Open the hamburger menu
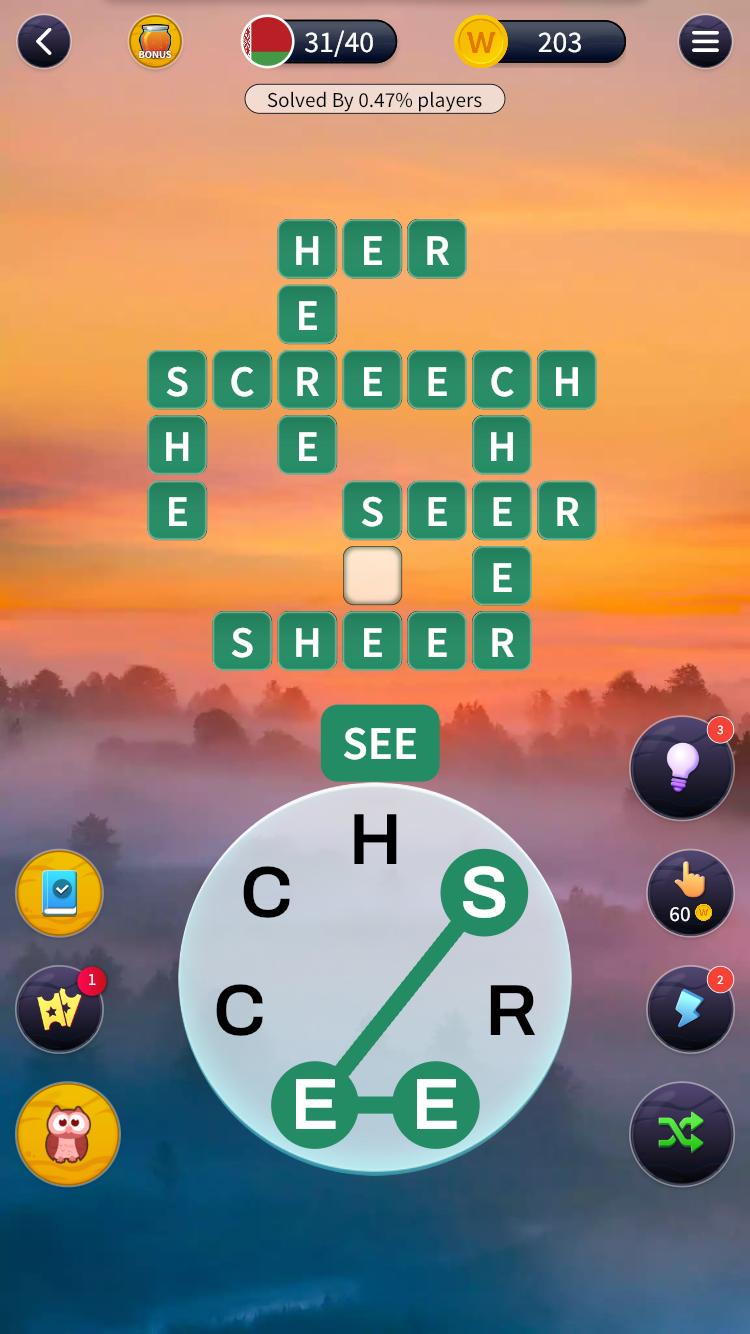The width and height of the screenshot is (750, 1334). click(705, 42)
